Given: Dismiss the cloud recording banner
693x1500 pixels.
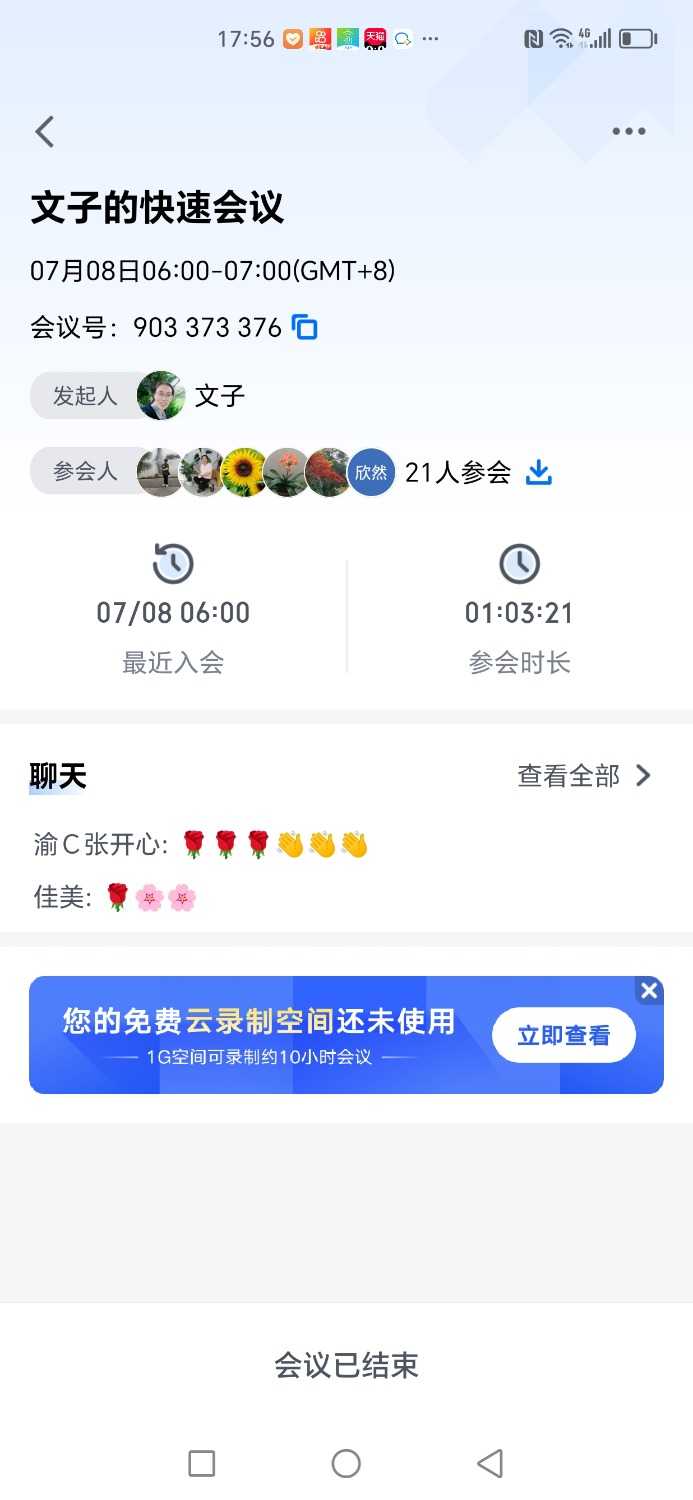Looking at the screenshot, I should [649, 990].
